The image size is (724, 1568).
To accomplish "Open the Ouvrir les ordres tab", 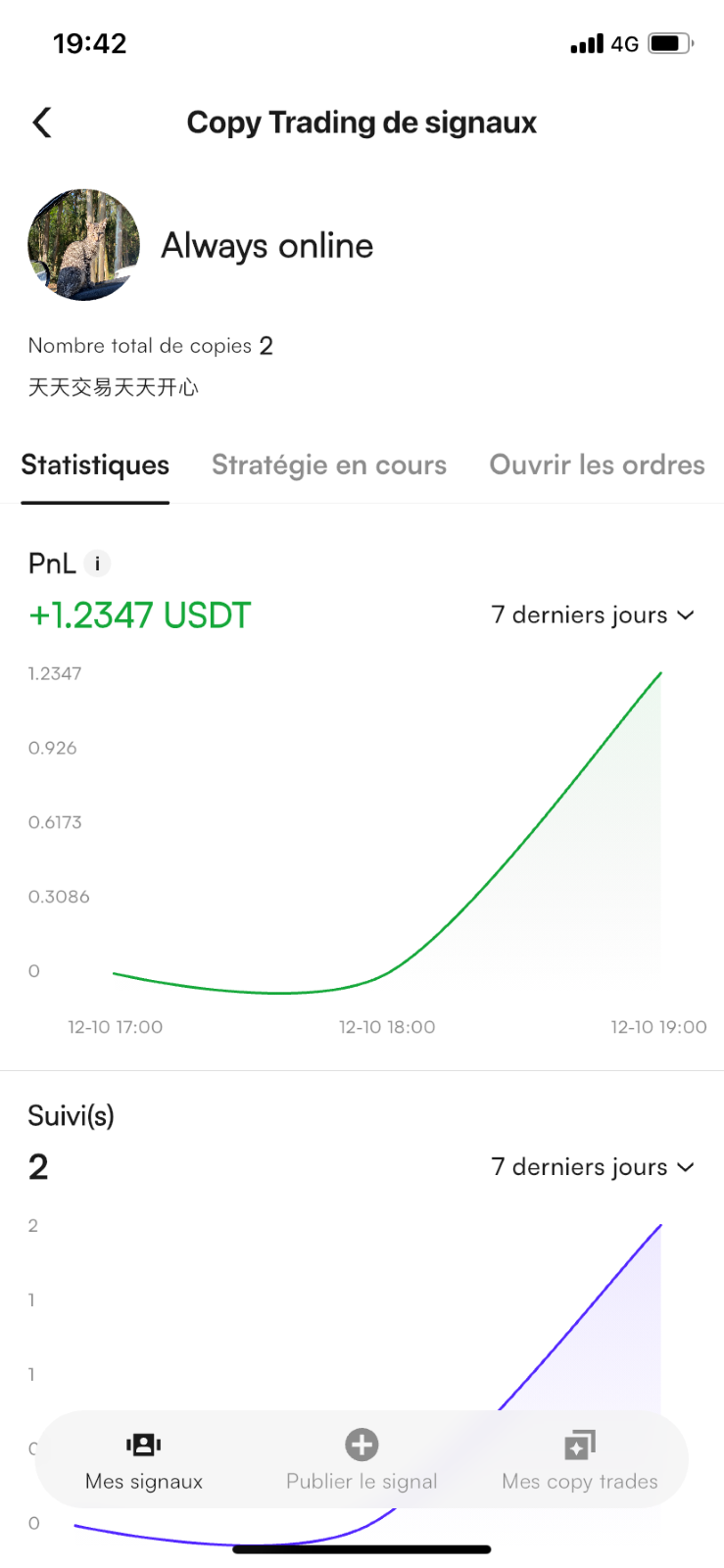I will (x=597, y=465).
